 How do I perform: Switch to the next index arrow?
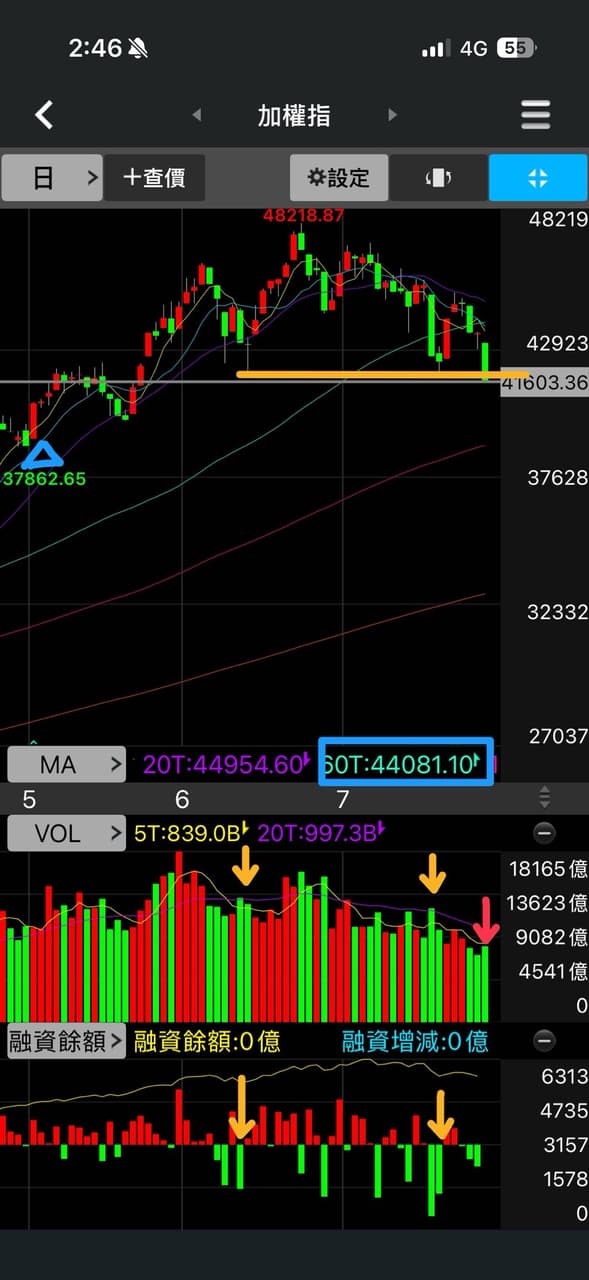click(392, 115)
